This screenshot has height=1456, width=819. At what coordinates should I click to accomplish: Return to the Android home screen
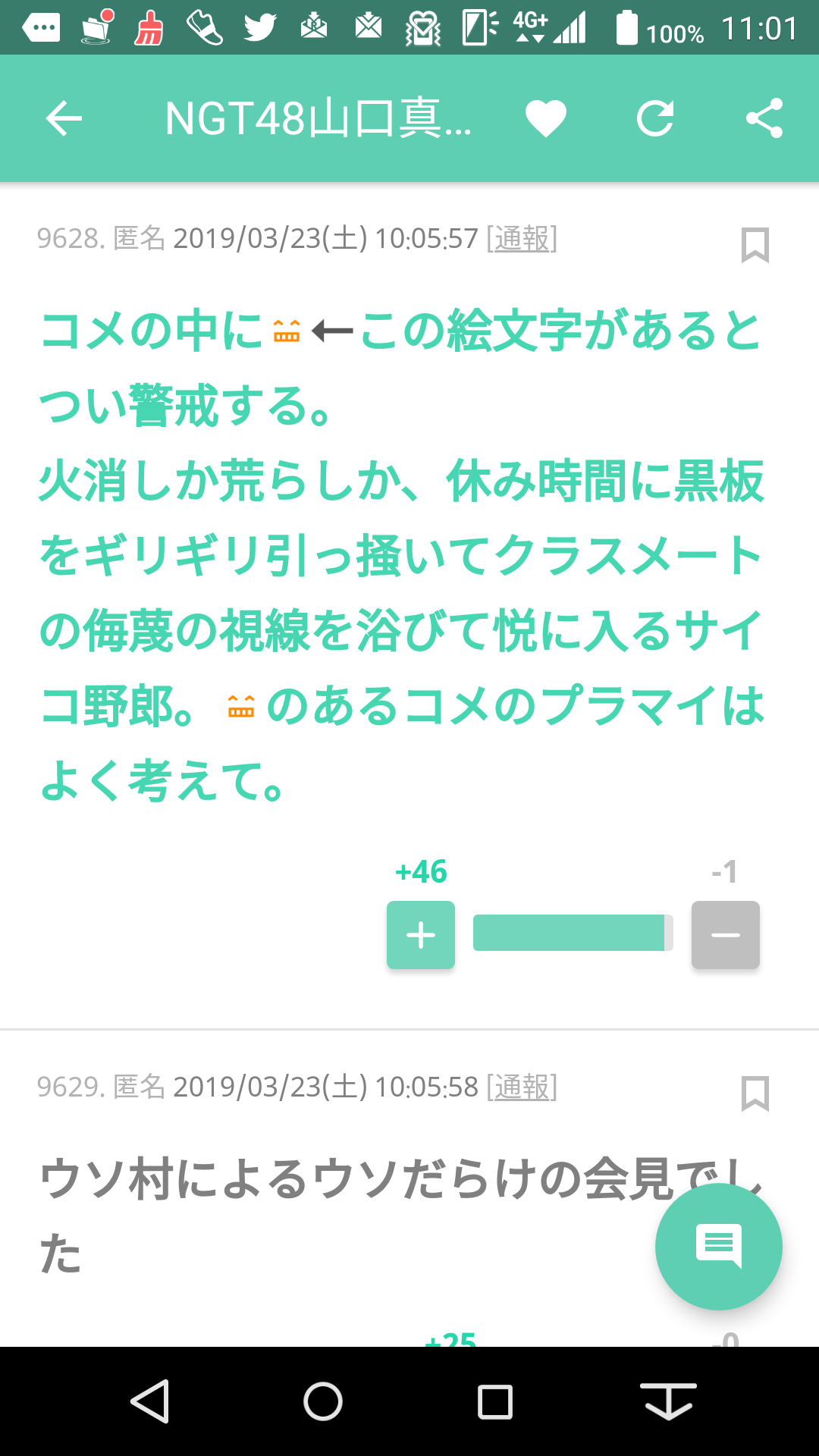pyautogui.click(x=323, y=1401)
